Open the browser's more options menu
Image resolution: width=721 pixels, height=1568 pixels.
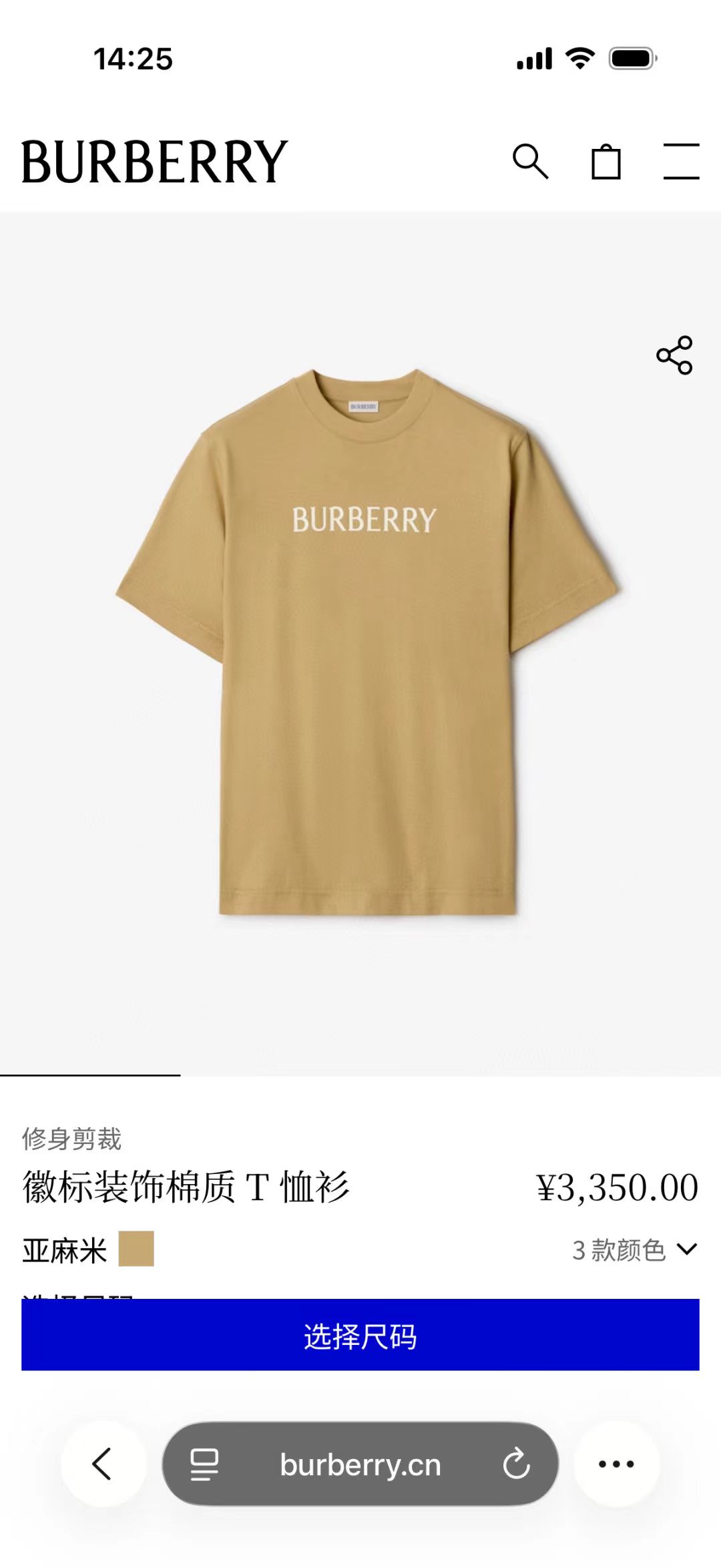(x=616, y=1464)
